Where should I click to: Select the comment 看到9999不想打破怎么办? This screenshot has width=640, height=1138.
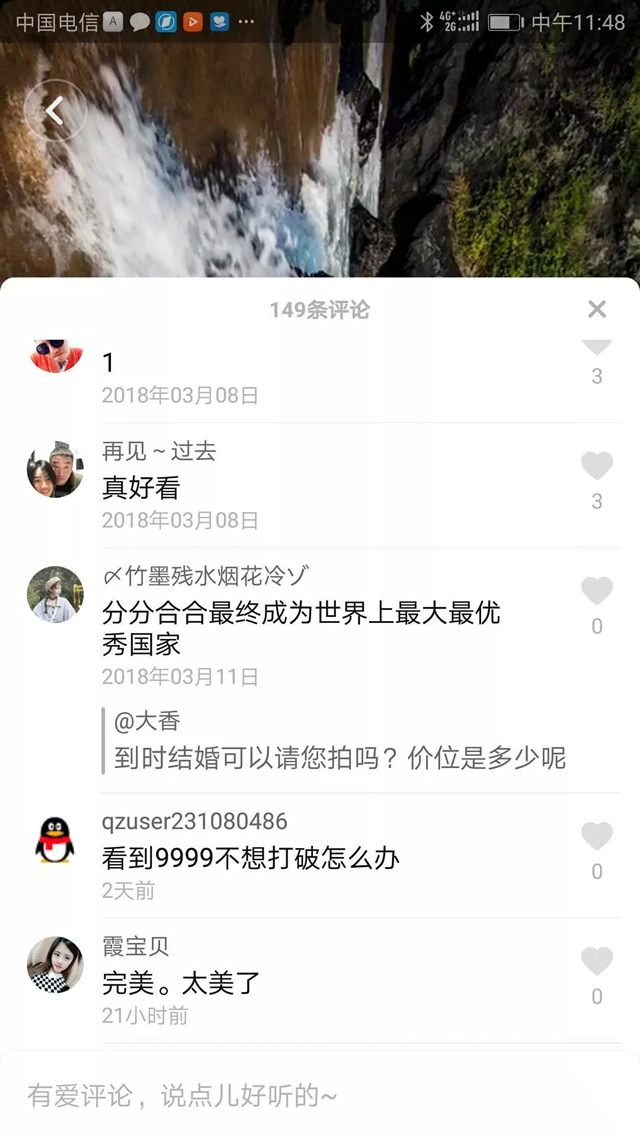251,857
